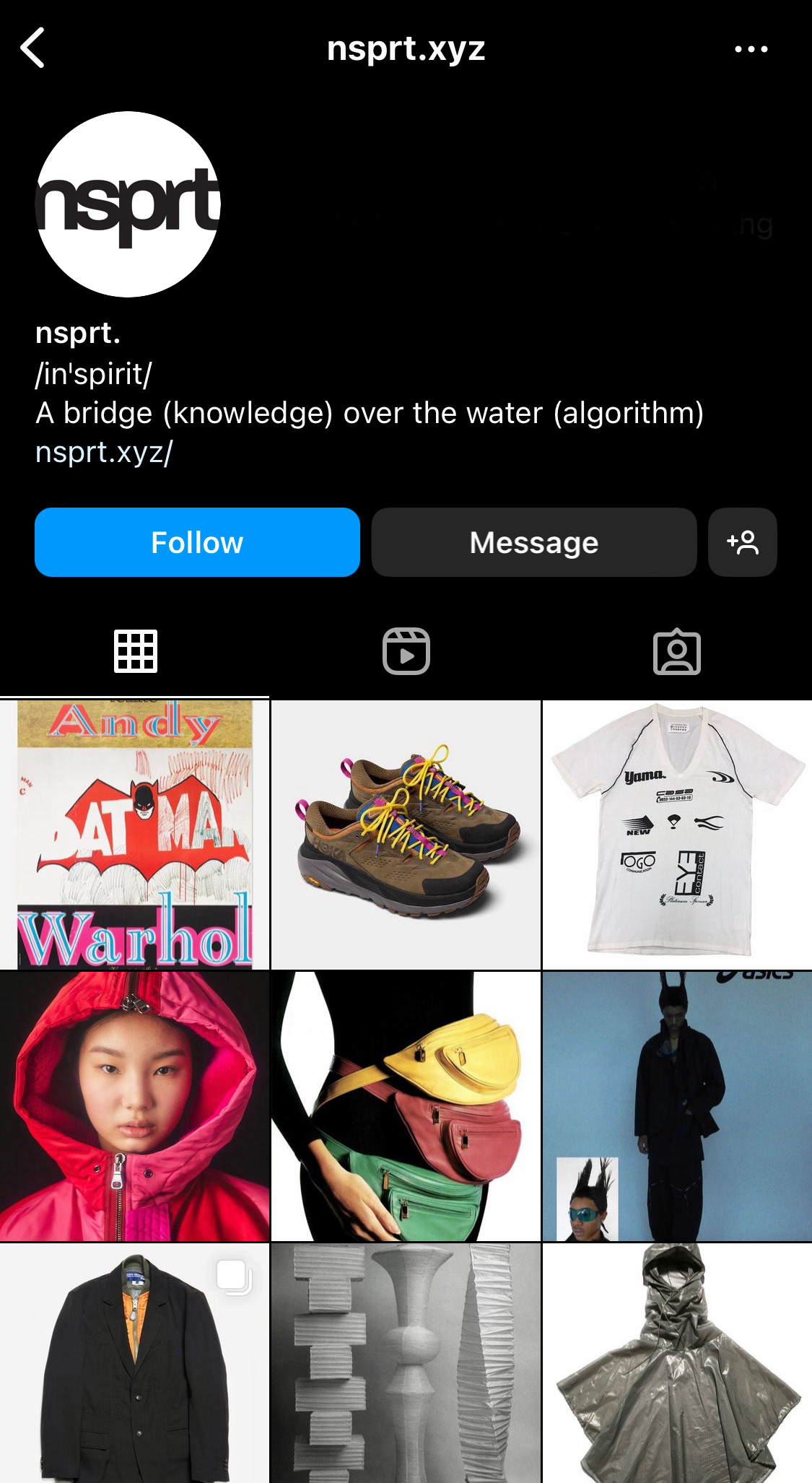Switch to the posts grid tab
This screenshot has width=812, height=1483.
pos(135,651)
